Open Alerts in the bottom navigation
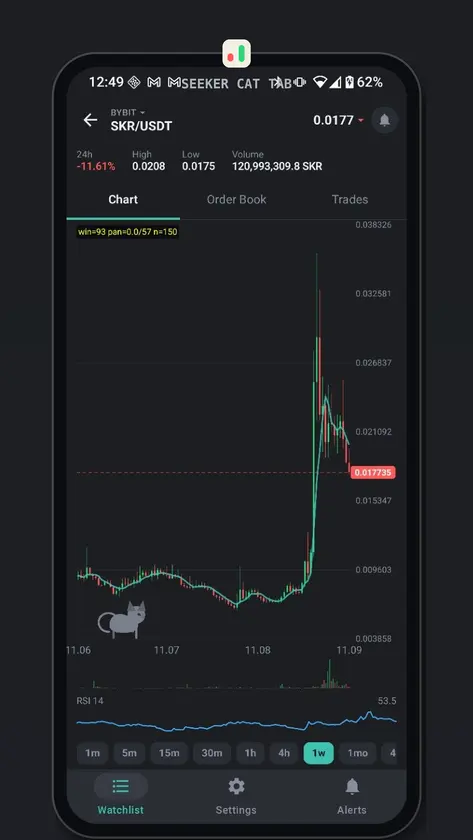Viewport: 473px width, 840px height. click(351, 796)
